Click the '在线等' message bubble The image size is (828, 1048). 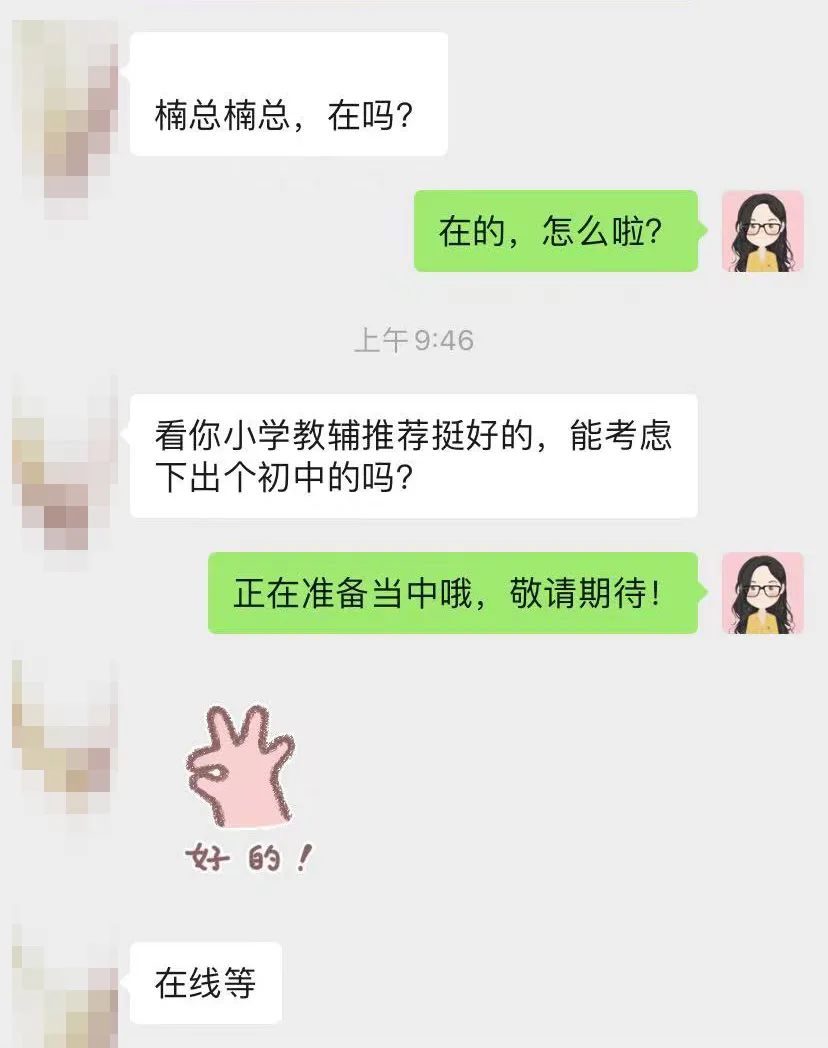coord(205,985)
